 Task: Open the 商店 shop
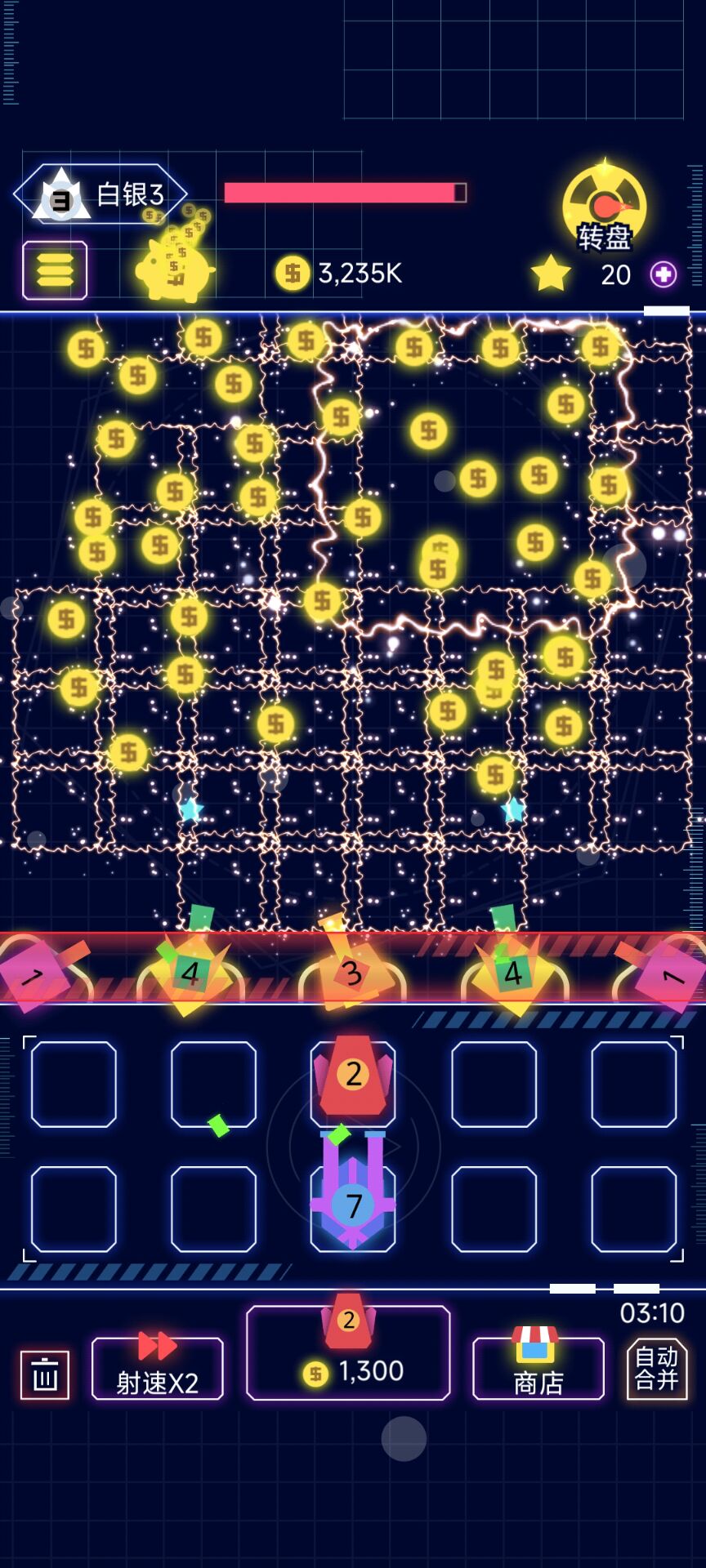pyautogui.click(x=538, y=1369)
